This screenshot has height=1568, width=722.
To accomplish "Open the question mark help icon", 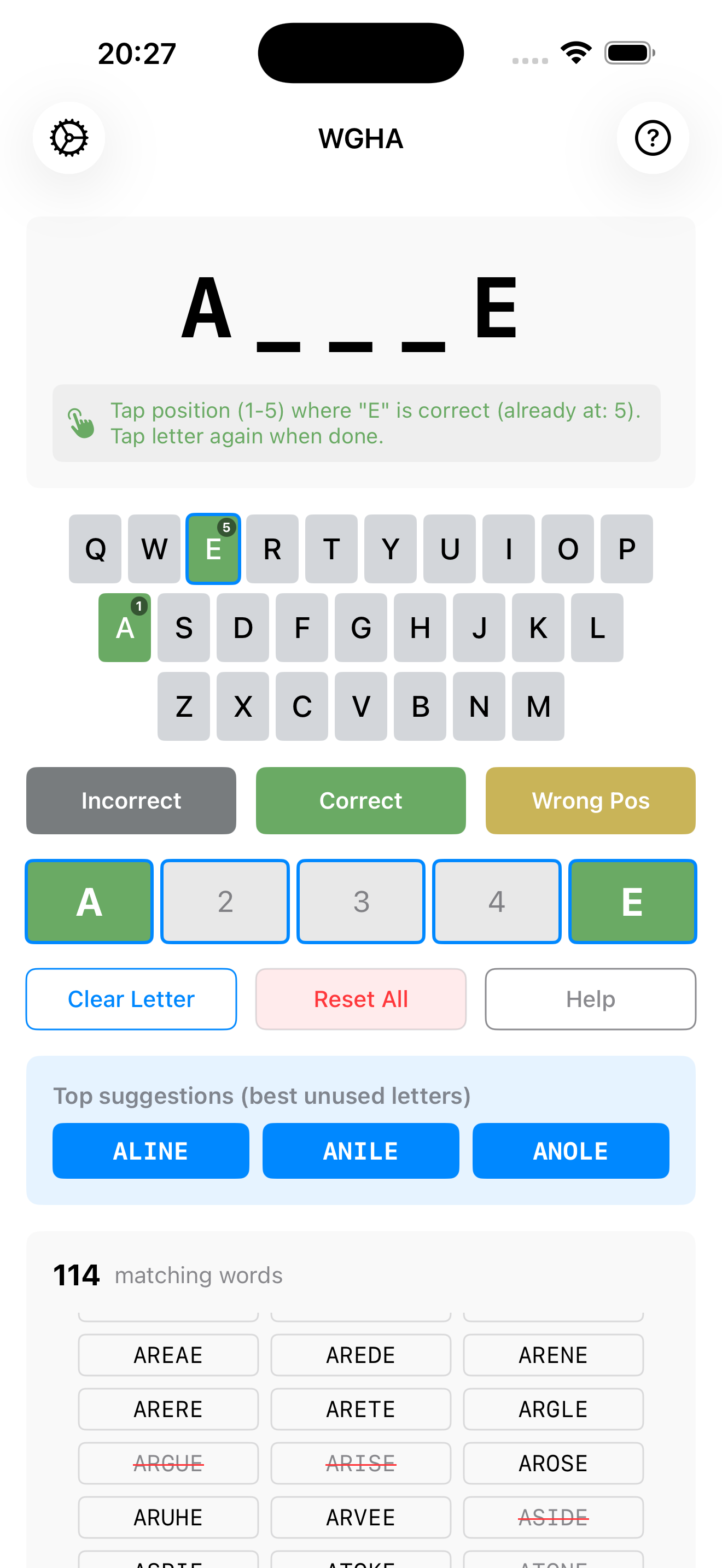I will click(x=653, y=138).
